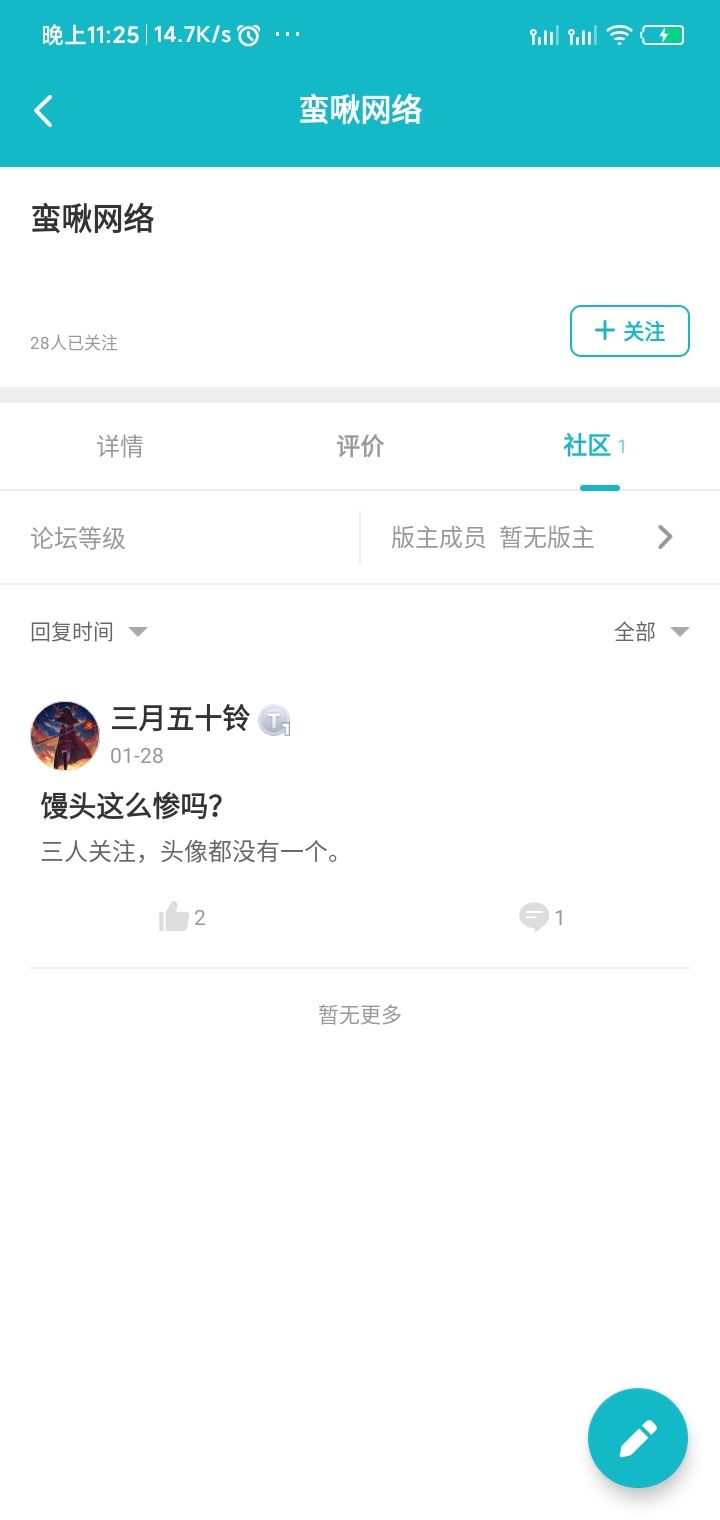The height and width of the screenshot is (1520, 720).
Task: Tap the Wi-Fi icon in the status bar
Action: click(x=618, y=33)
